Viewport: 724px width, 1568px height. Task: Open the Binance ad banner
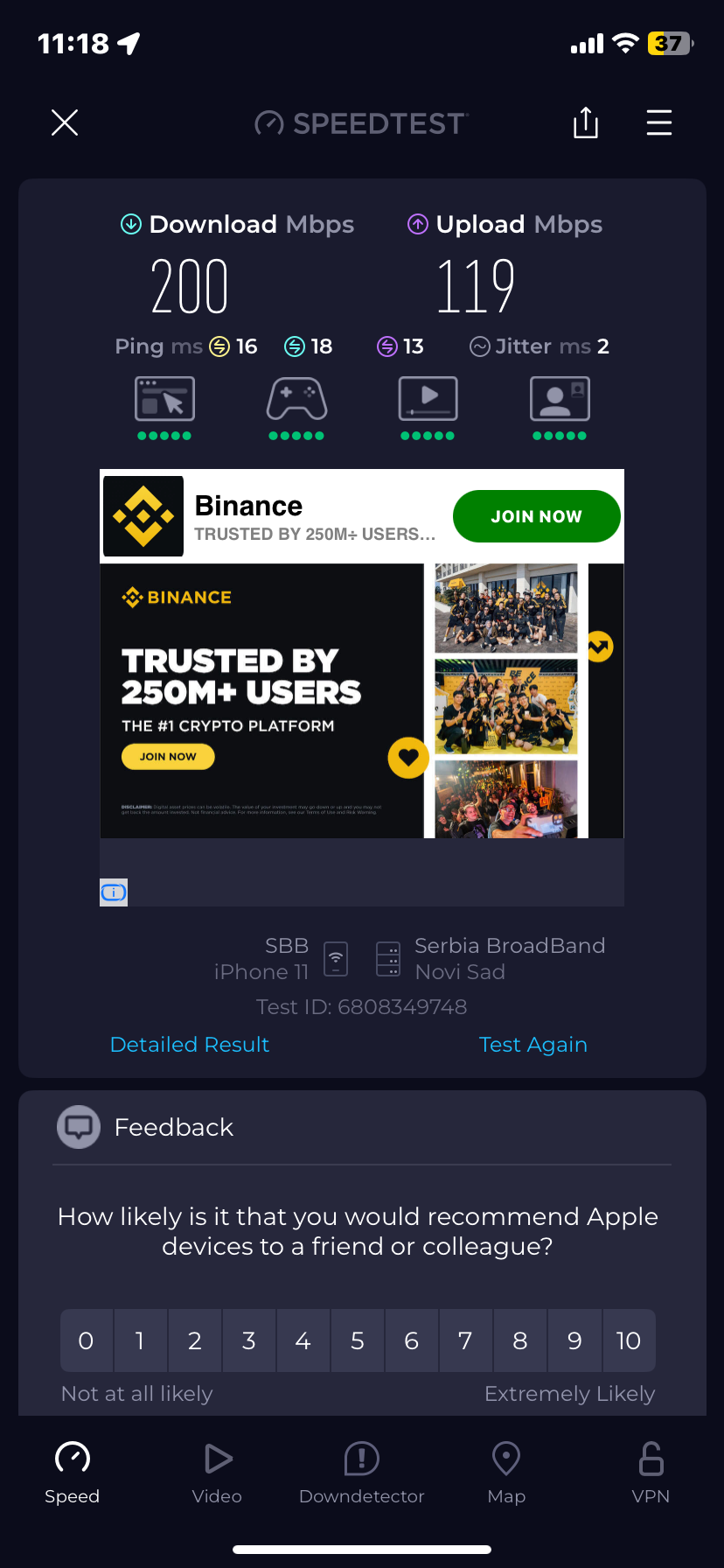(262, 700)
